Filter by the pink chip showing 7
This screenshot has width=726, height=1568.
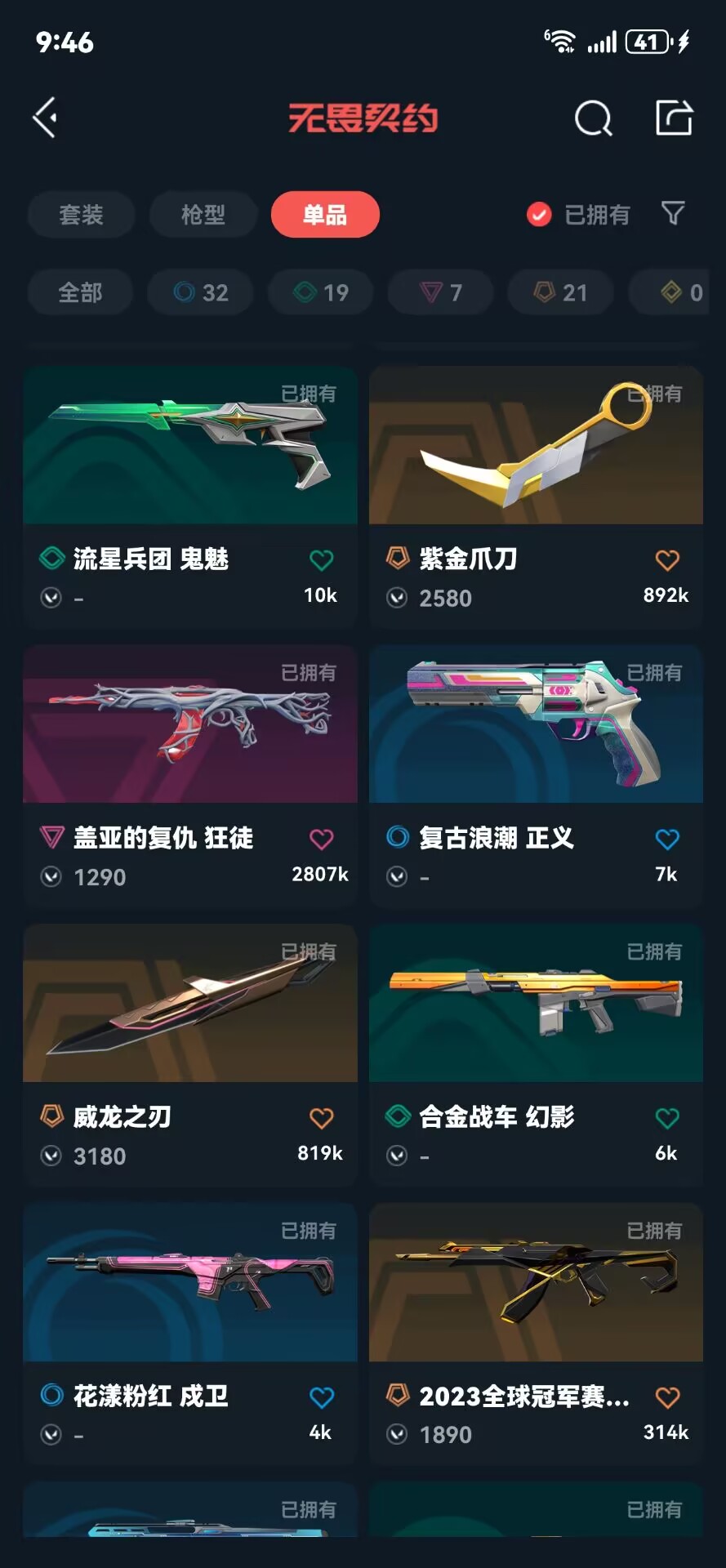tap(441, 292)
